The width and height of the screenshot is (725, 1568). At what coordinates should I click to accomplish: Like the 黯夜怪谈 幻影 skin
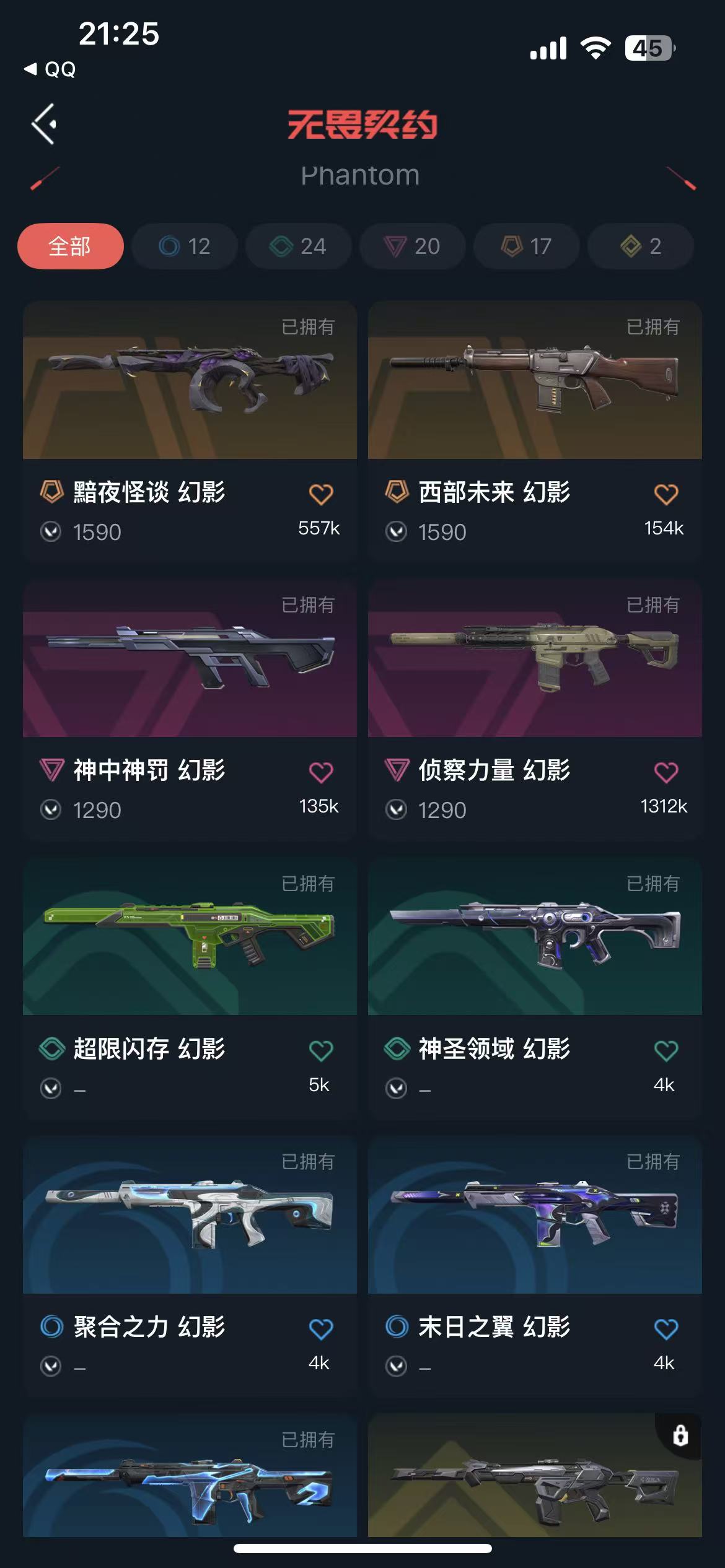(x=321, y=494)
